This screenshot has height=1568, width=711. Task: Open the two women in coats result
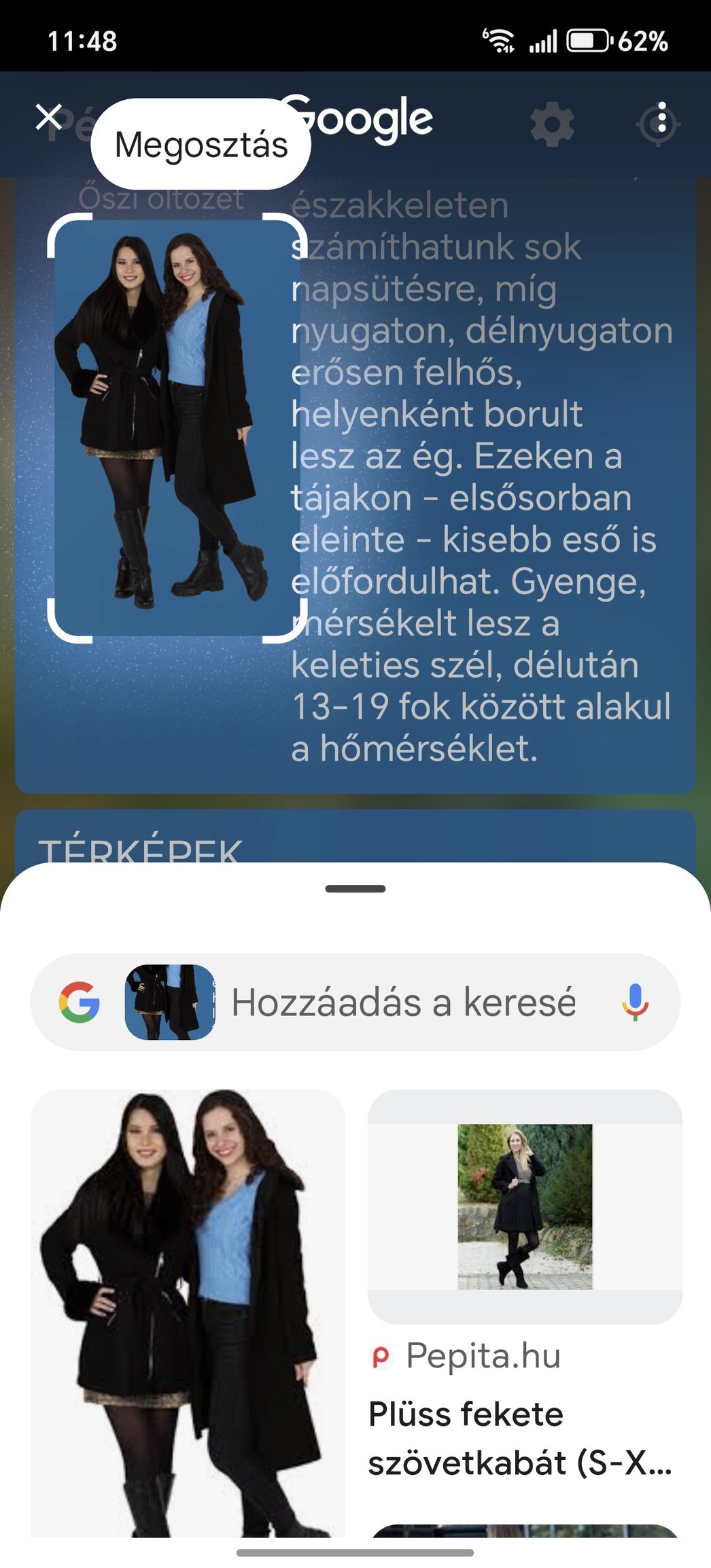coord(188,1312)
